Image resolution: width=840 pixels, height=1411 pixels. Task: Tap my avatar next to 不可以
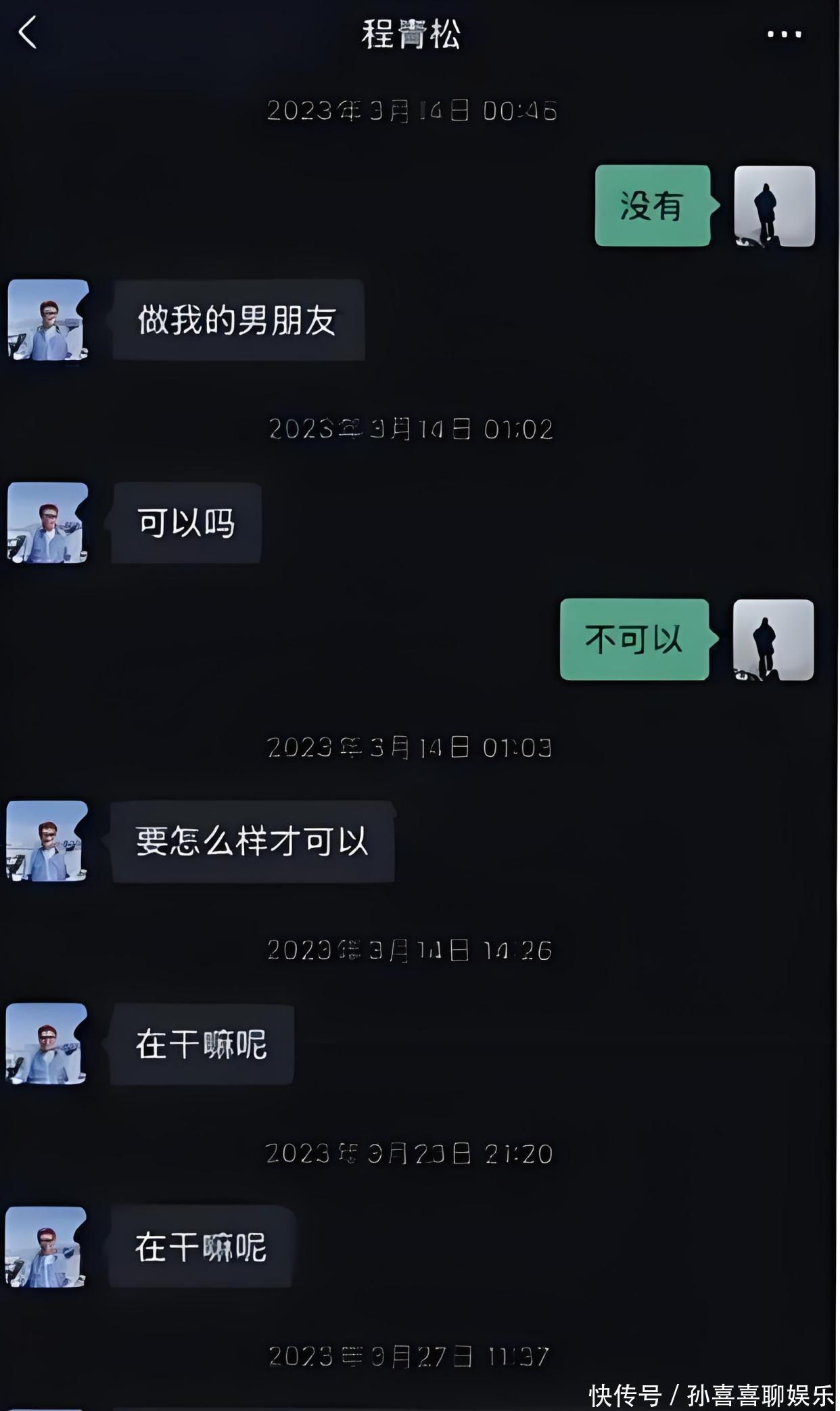[773, 640]
